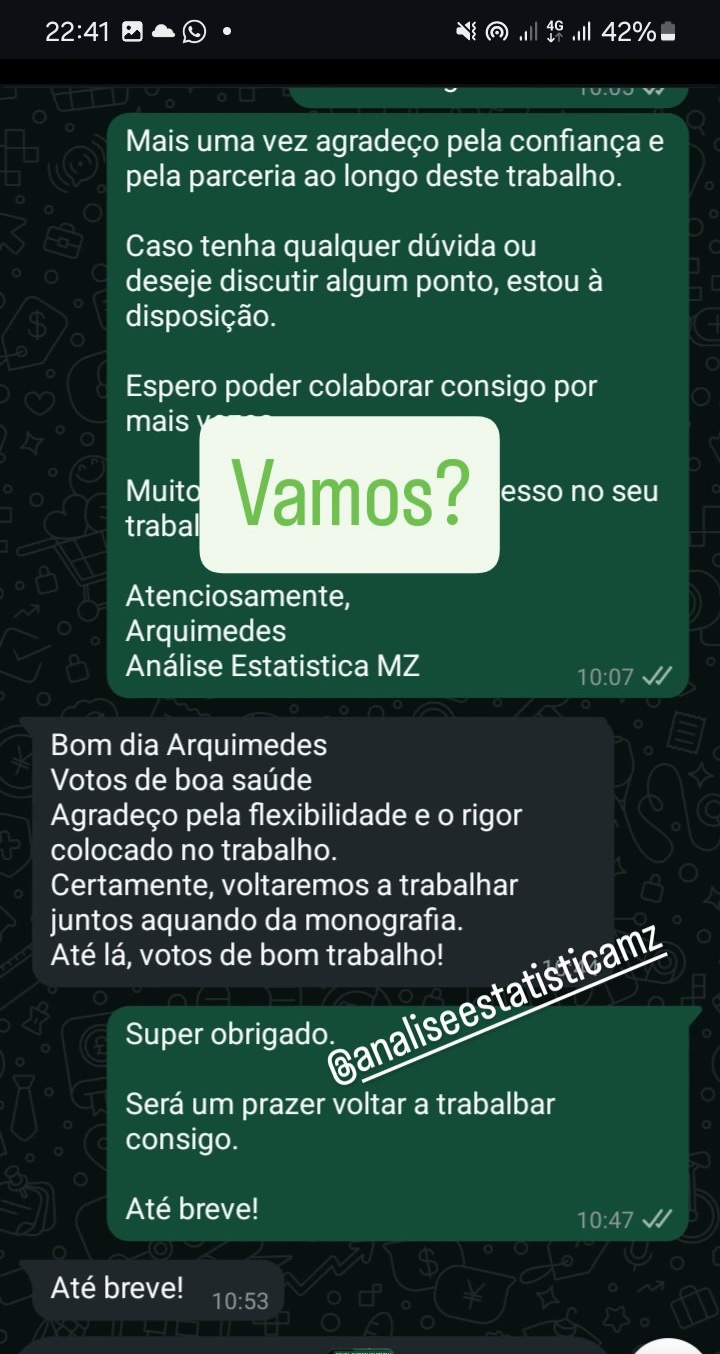Screen dimensions: 720x1354
Task: Tap the hotspot status icon
Action: [x=496, y=31]
